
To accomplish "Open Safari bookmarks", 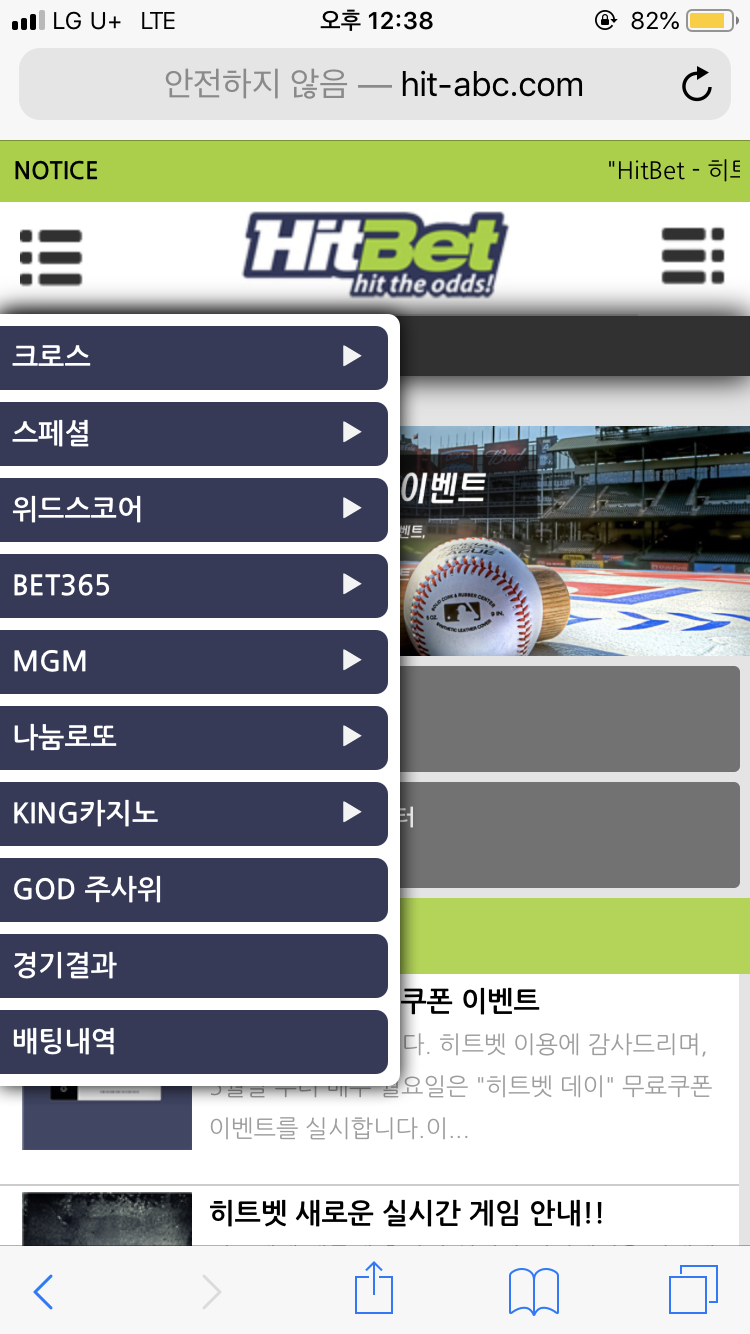I will pos(533,1291).
